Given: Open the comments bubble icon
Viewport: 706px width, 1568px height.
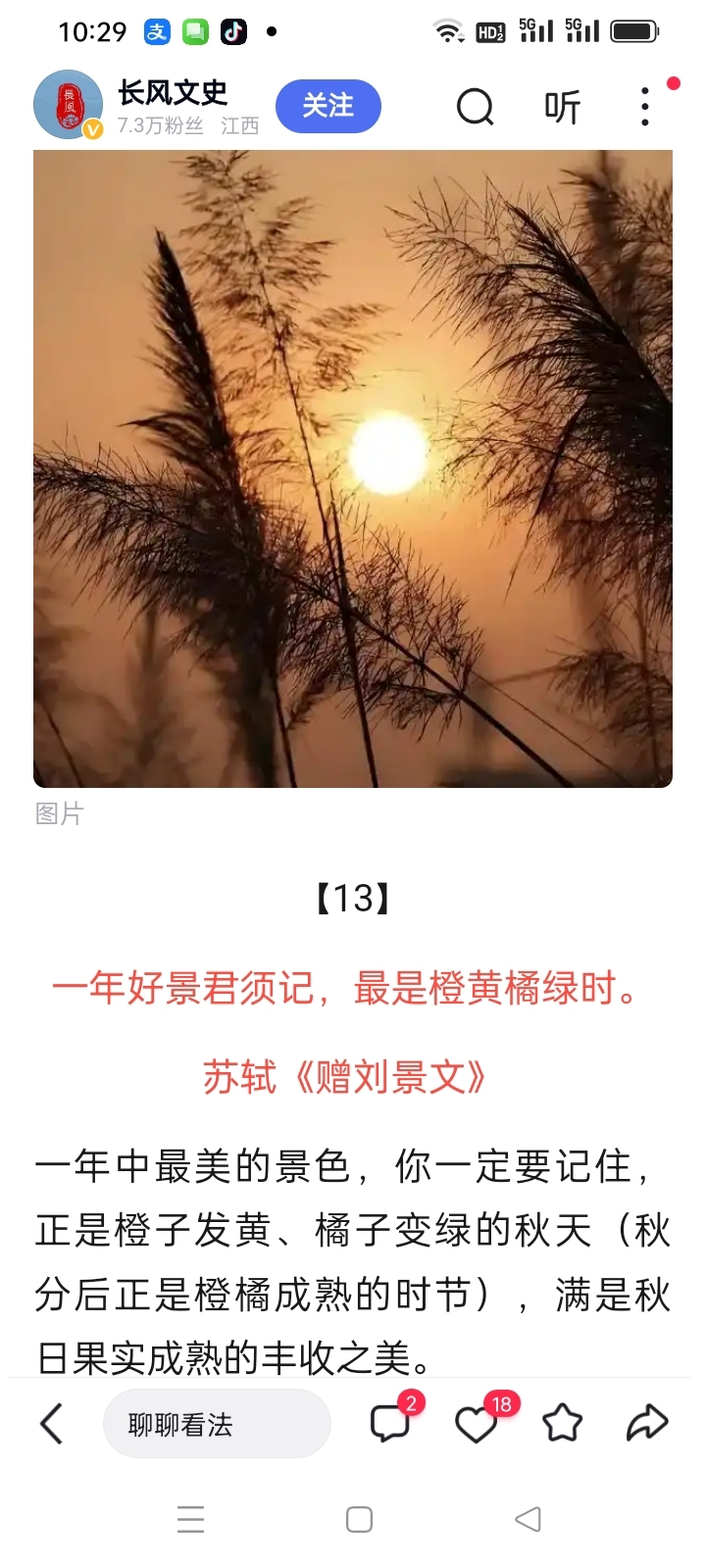Looking at the screenshot, I should (390, 1423).
